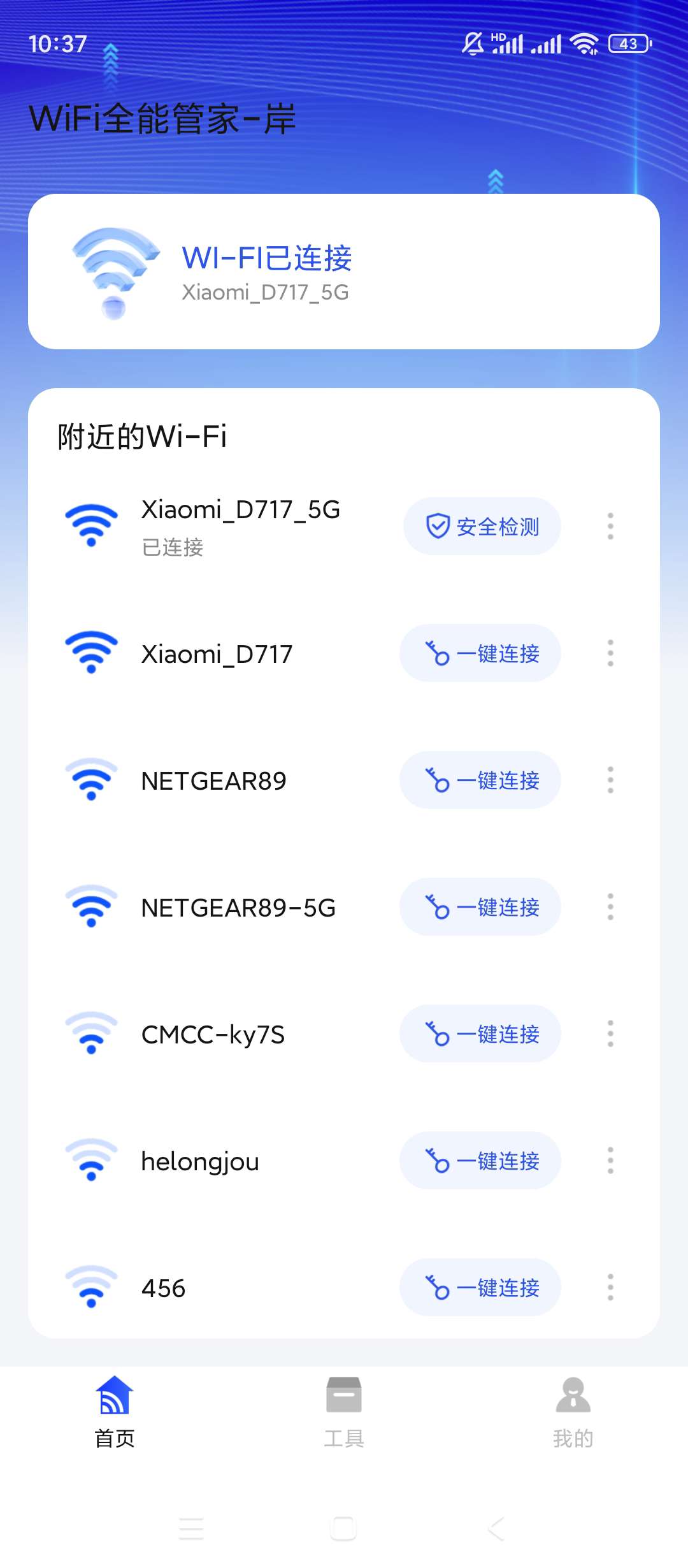Open more options for Xiaomi_D717_5G
This screenshot has width=688, height=1568.
click(x=610, y=526)
